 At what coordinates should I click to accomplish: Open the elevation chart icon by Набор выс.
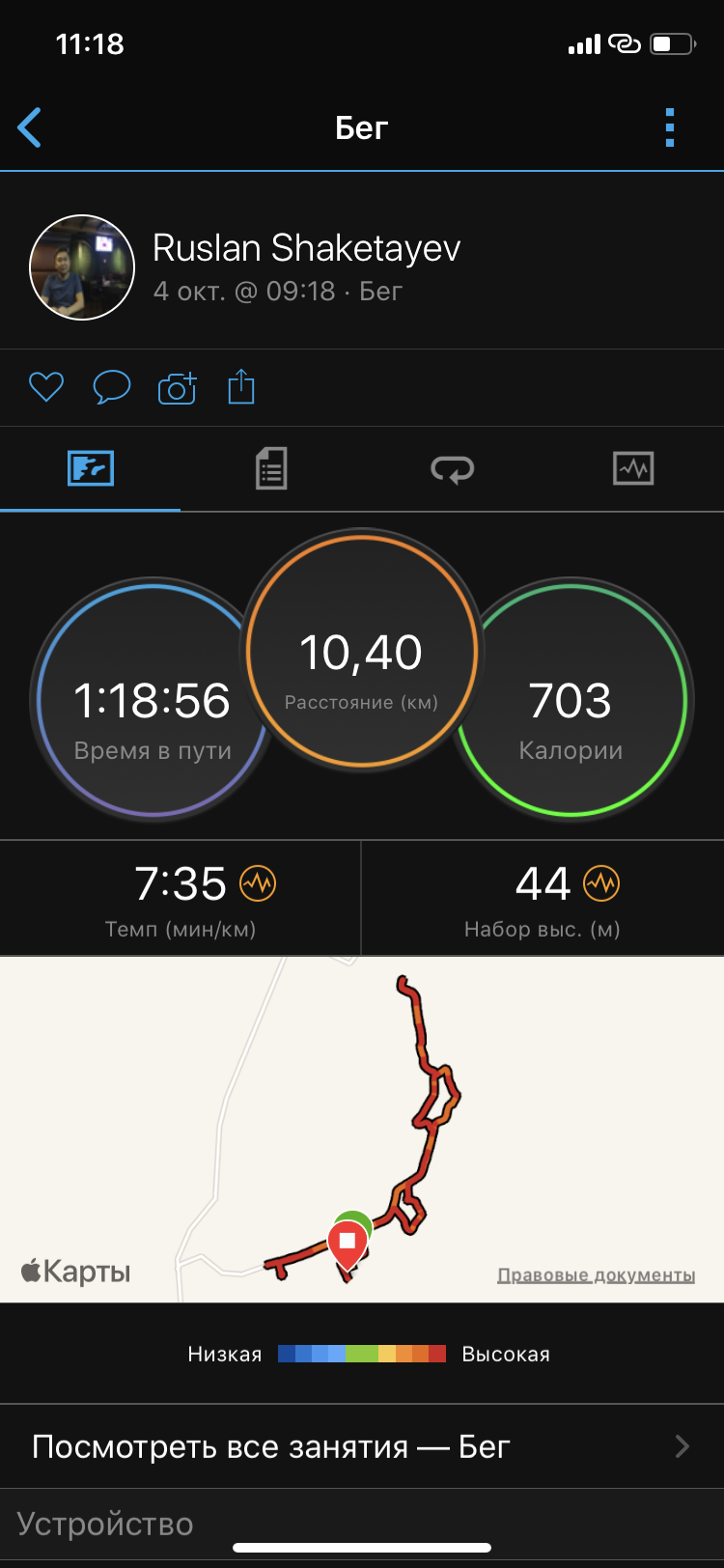(601, 882)
